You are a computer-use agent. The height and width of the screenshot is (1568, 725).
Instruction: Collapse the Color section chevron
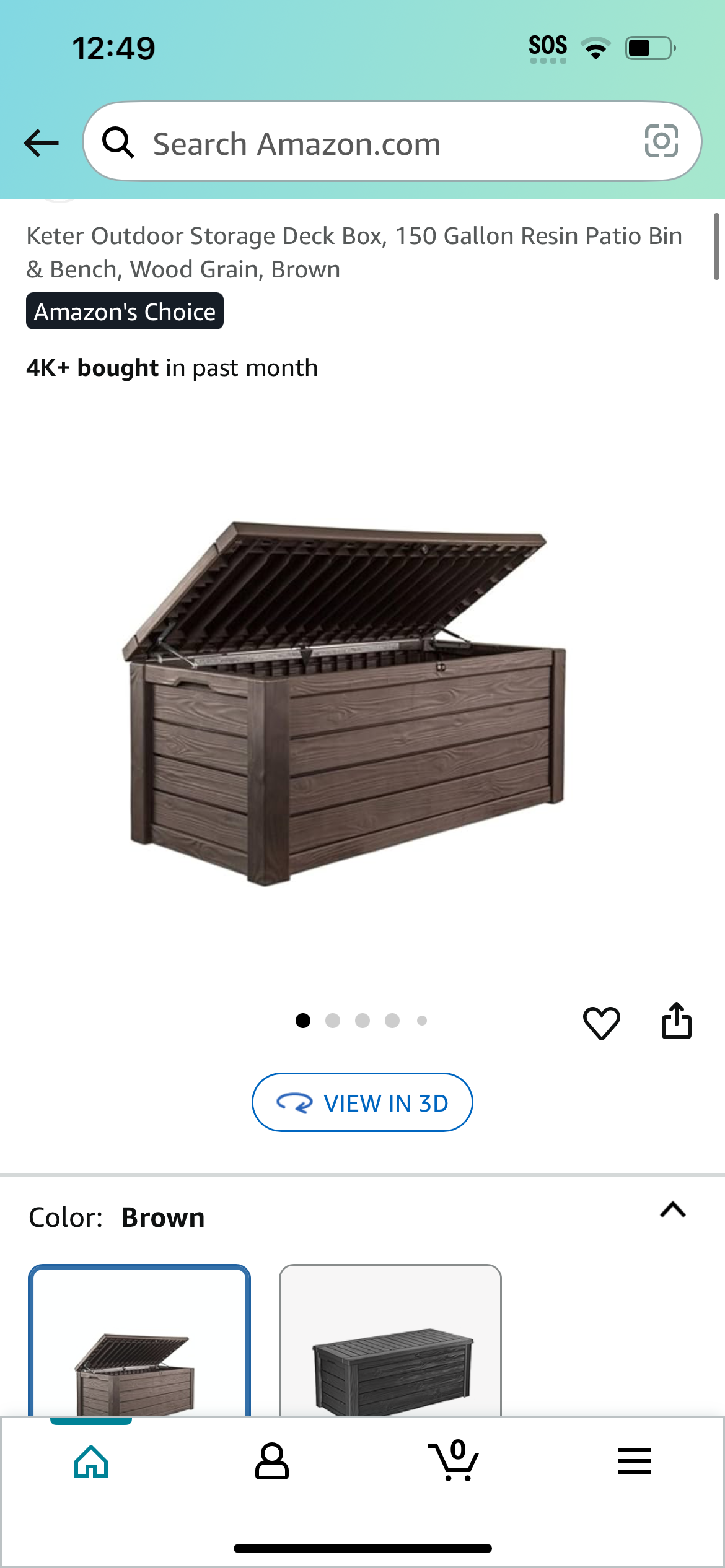(x=673, y=1210)
